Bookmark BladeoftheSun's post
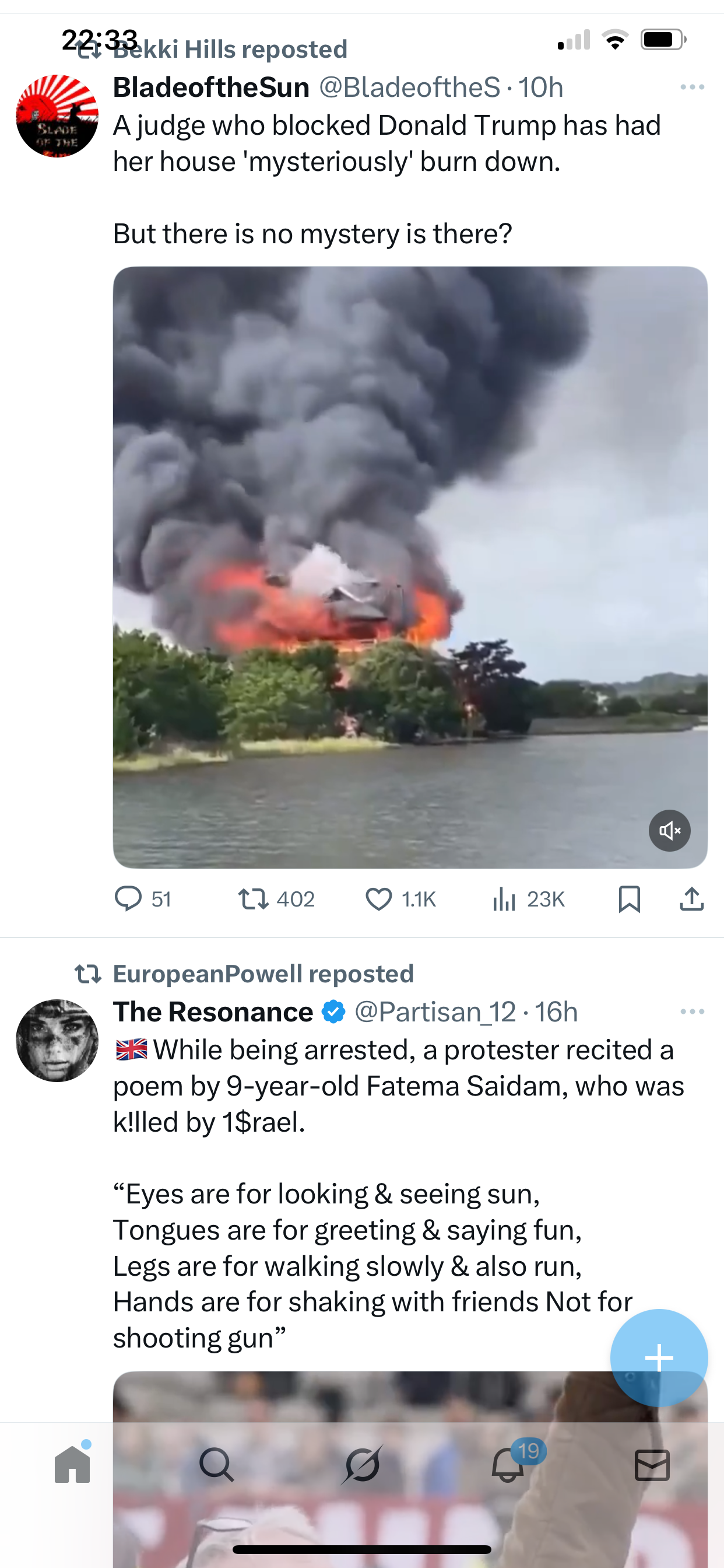The width and height of the screenshot is (724, 1568). click(629, 899)
